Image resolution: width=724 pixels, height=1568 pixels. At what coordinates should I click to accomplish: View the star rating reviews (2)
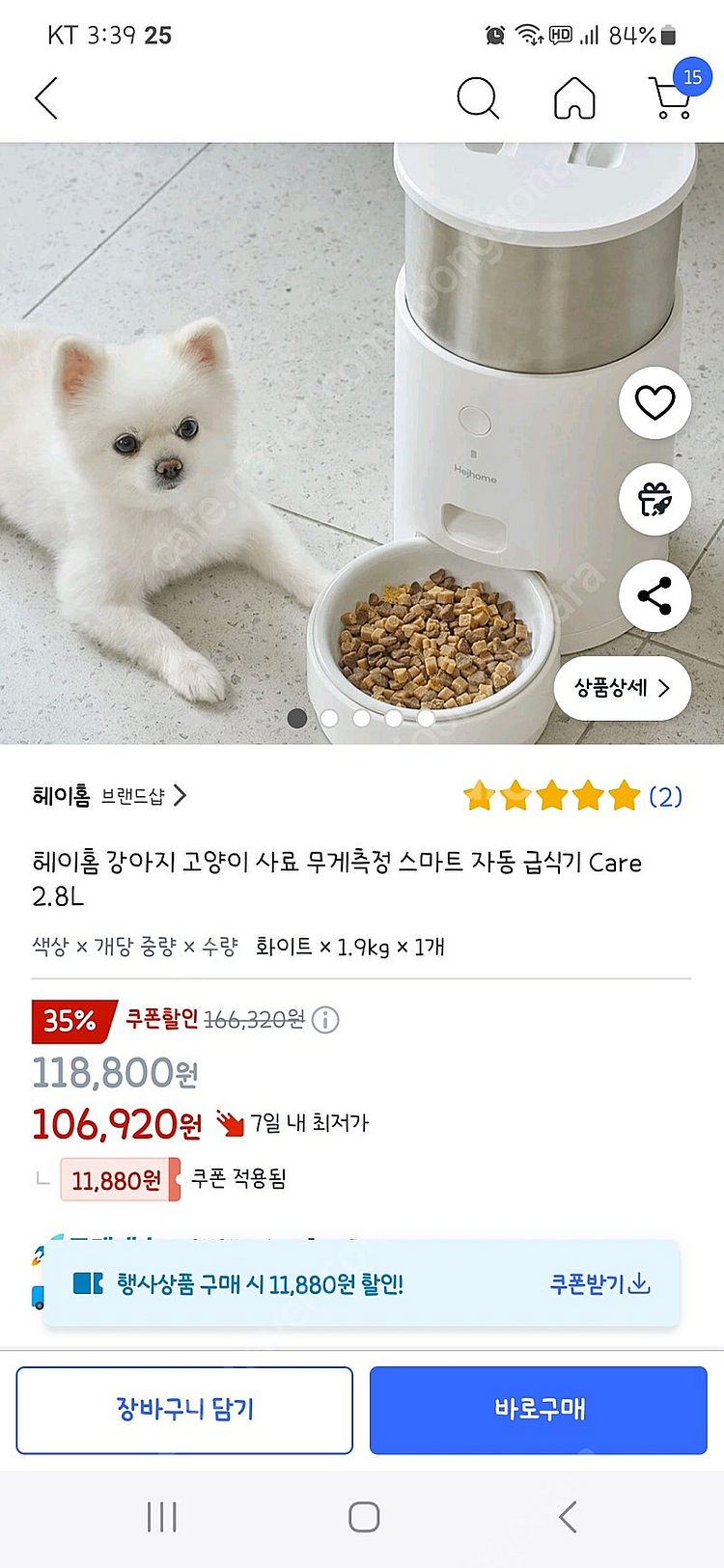tap(572, 796)
